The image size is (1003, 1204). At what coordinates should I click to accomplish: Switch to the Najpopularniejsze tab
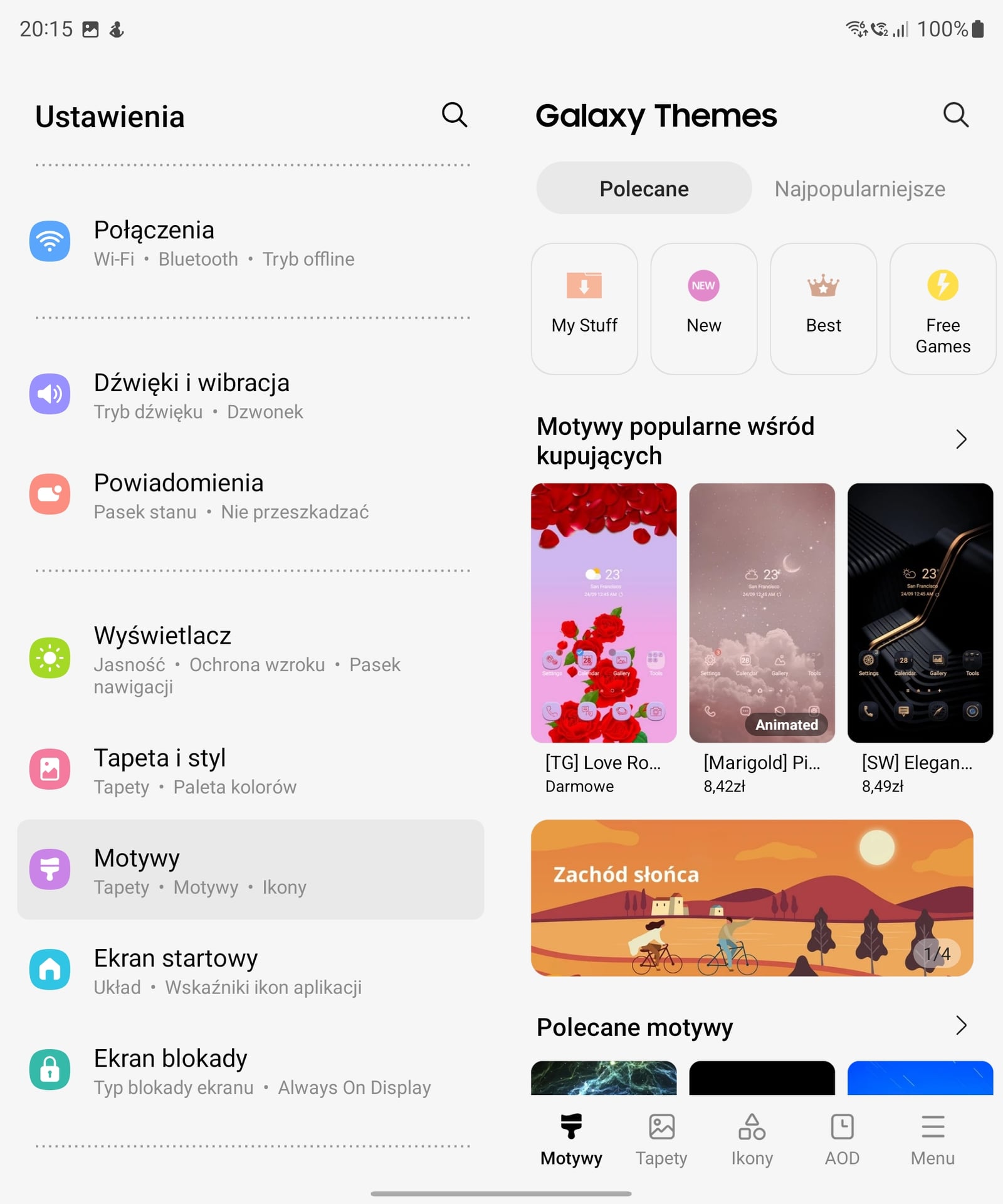[859, 189]
